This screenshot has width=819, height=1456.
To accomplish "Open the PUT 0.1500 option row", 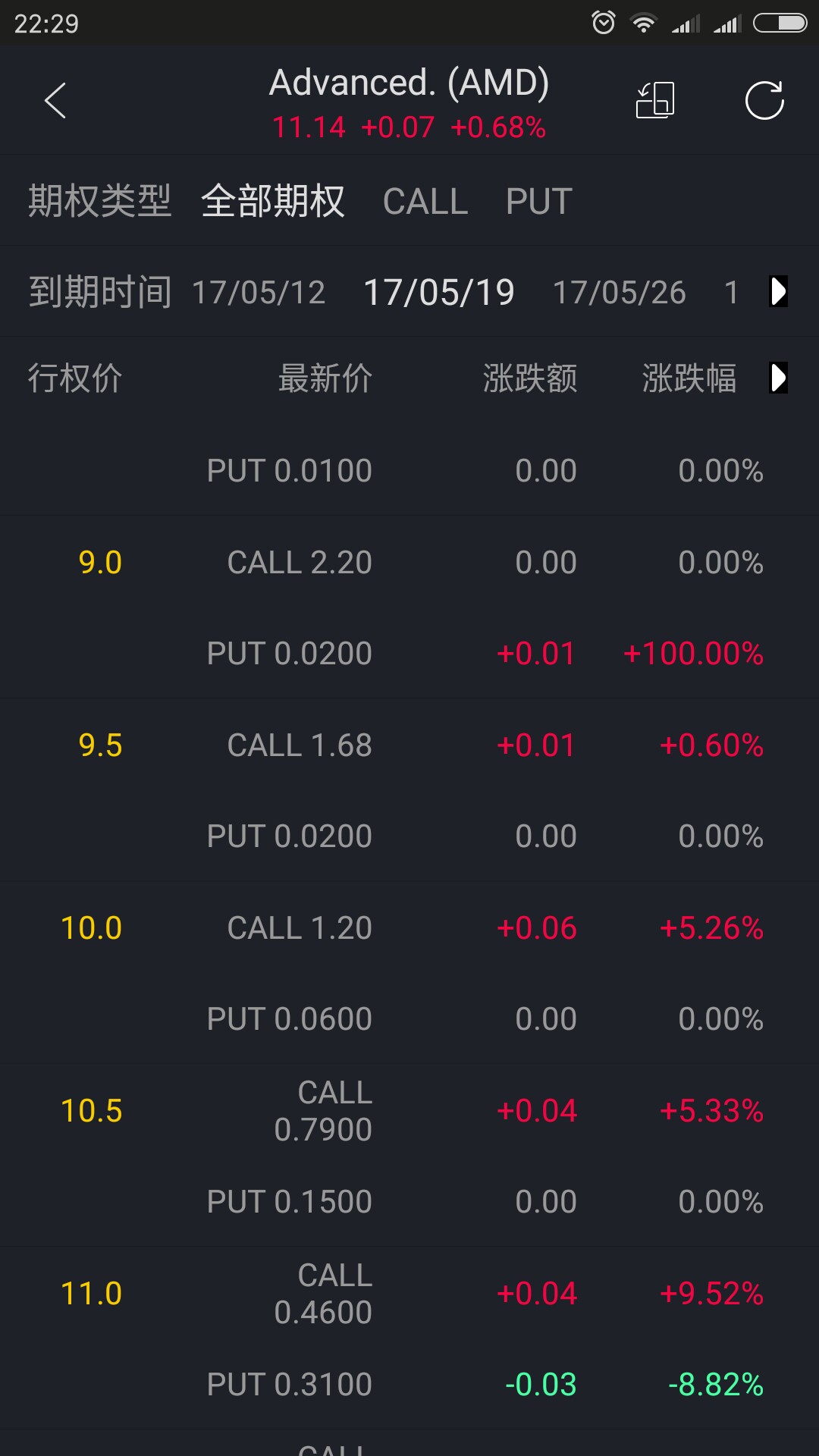I will (x=409, y=1202).
